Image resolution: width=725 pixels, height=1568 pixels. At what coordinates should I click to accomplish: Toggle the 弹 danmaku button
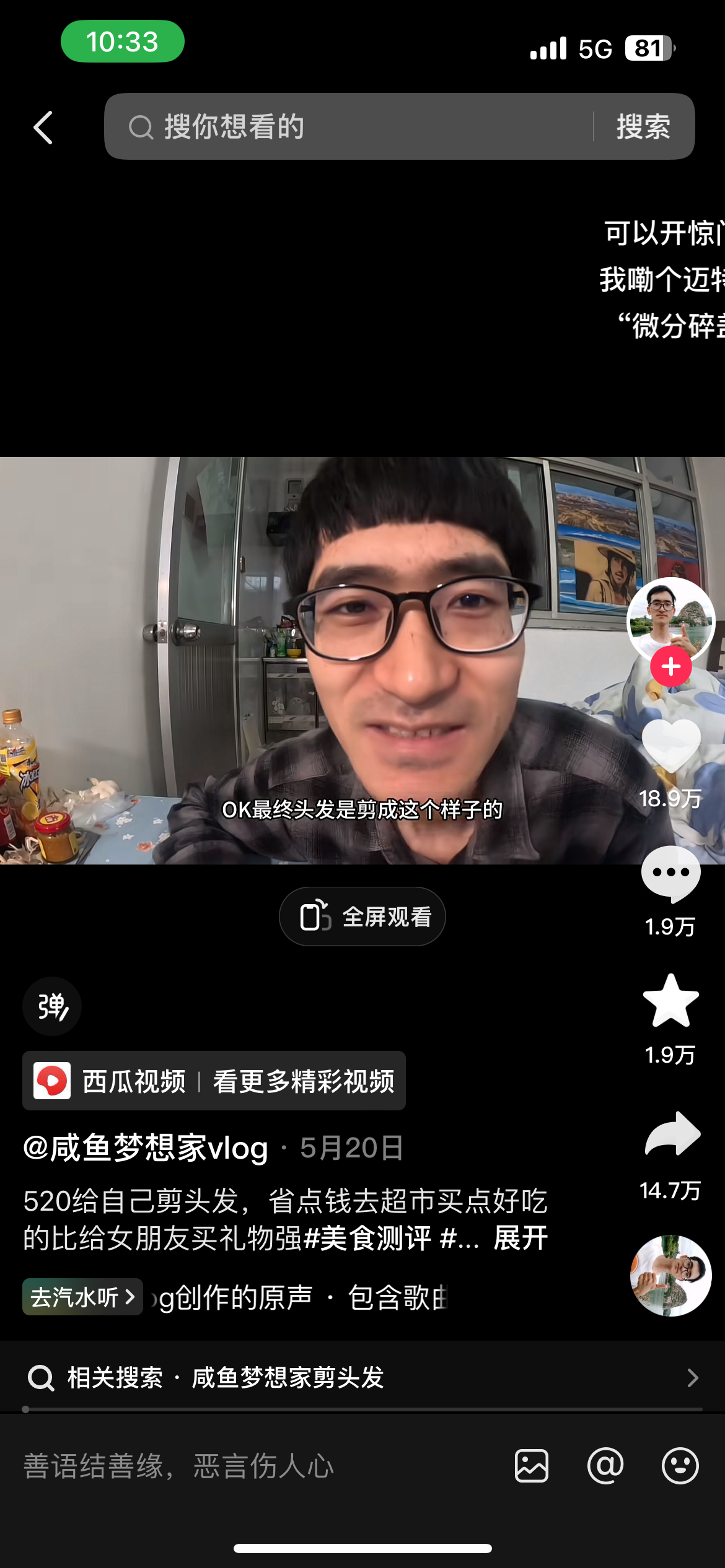[x=52, y=1006]
